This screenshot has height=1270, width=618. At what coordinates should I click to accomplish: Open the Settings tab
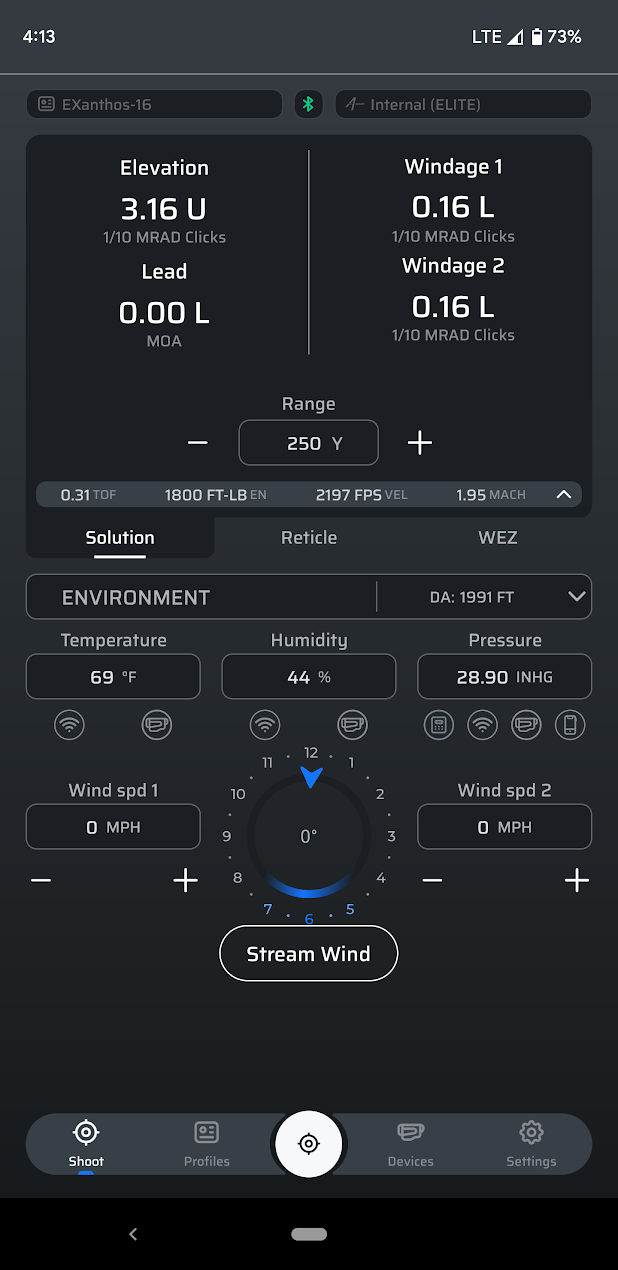click(531, 1143)
